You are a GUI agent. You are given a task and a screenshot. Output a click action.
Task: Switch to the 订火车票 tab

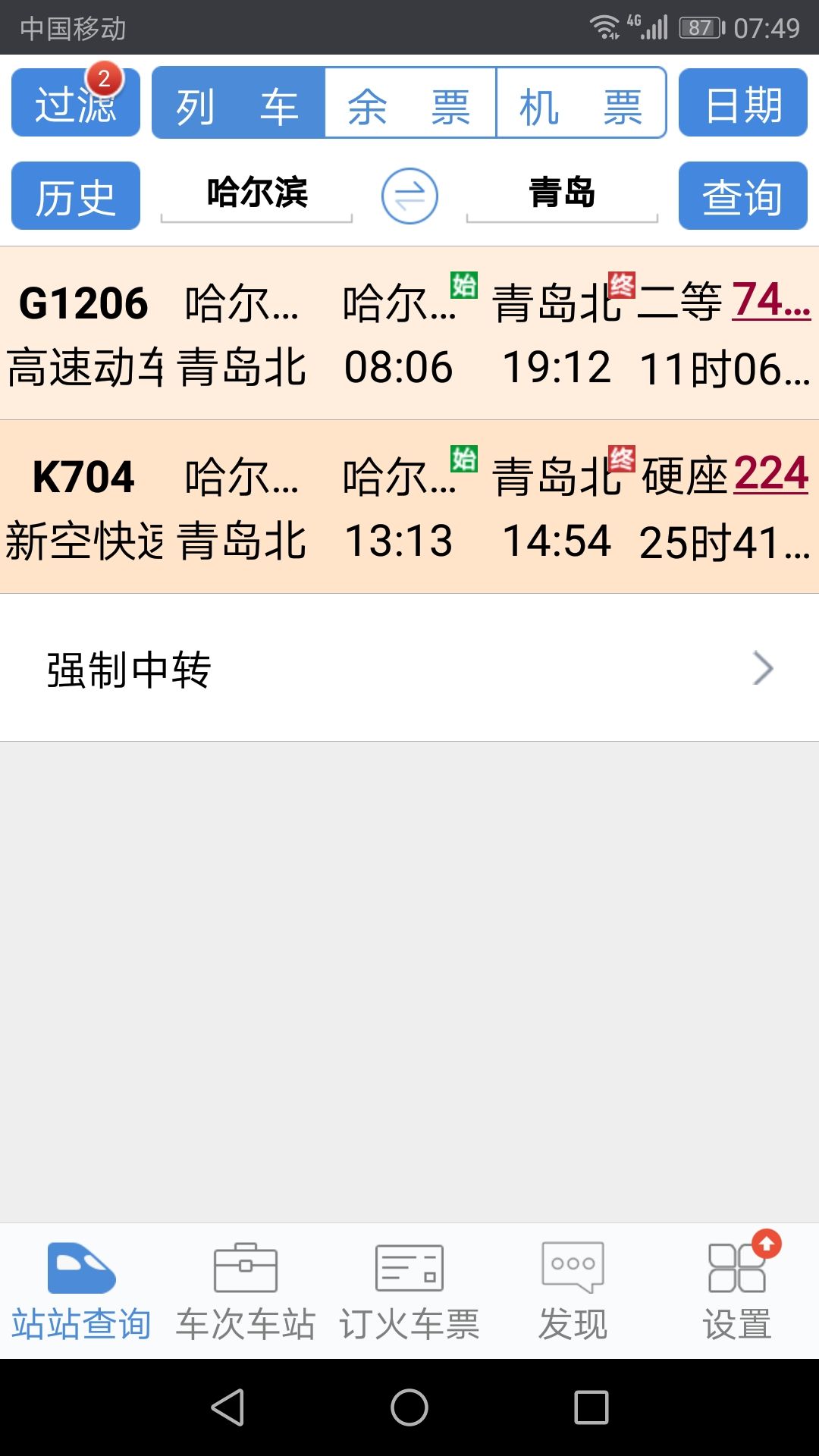point(409,1291)
